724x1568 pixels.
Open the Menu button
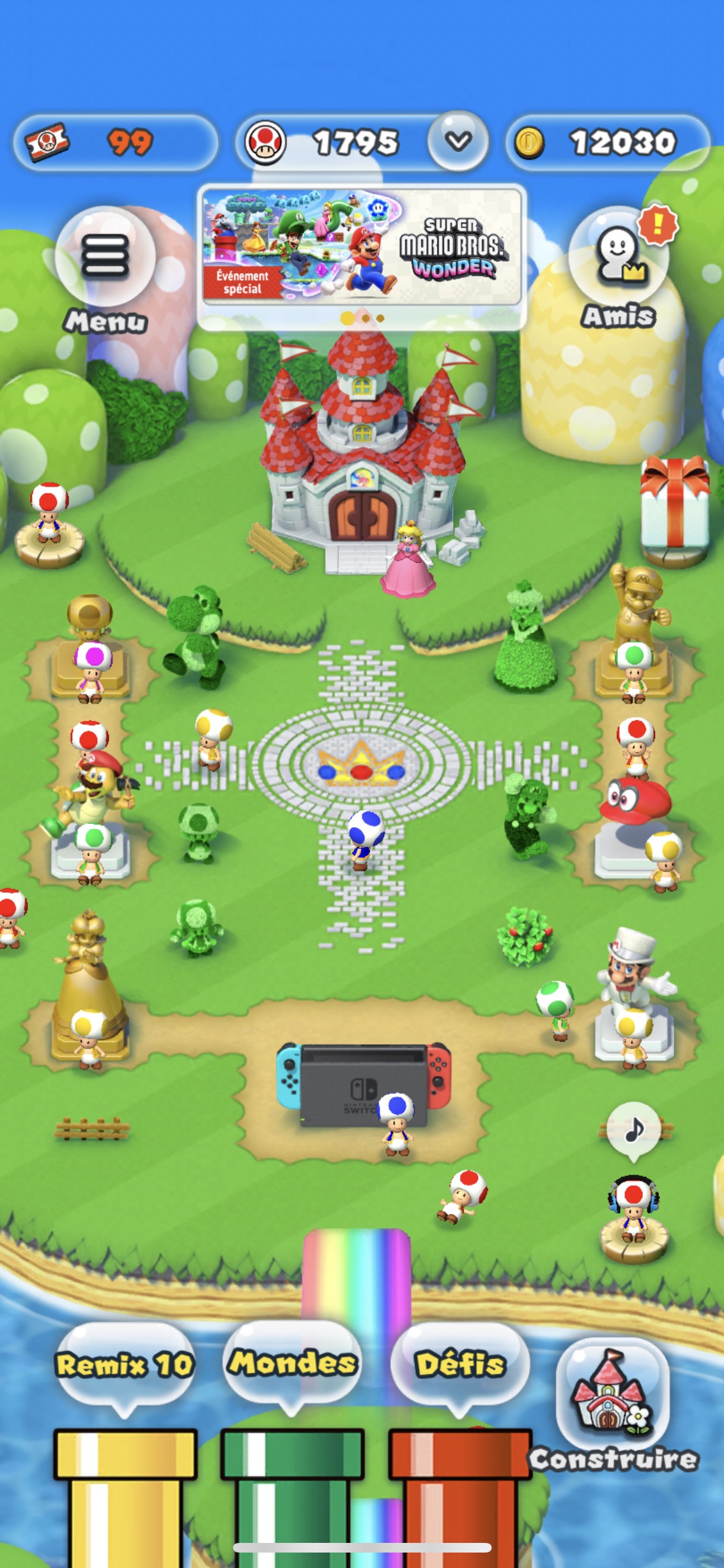[x=105, y=270]
